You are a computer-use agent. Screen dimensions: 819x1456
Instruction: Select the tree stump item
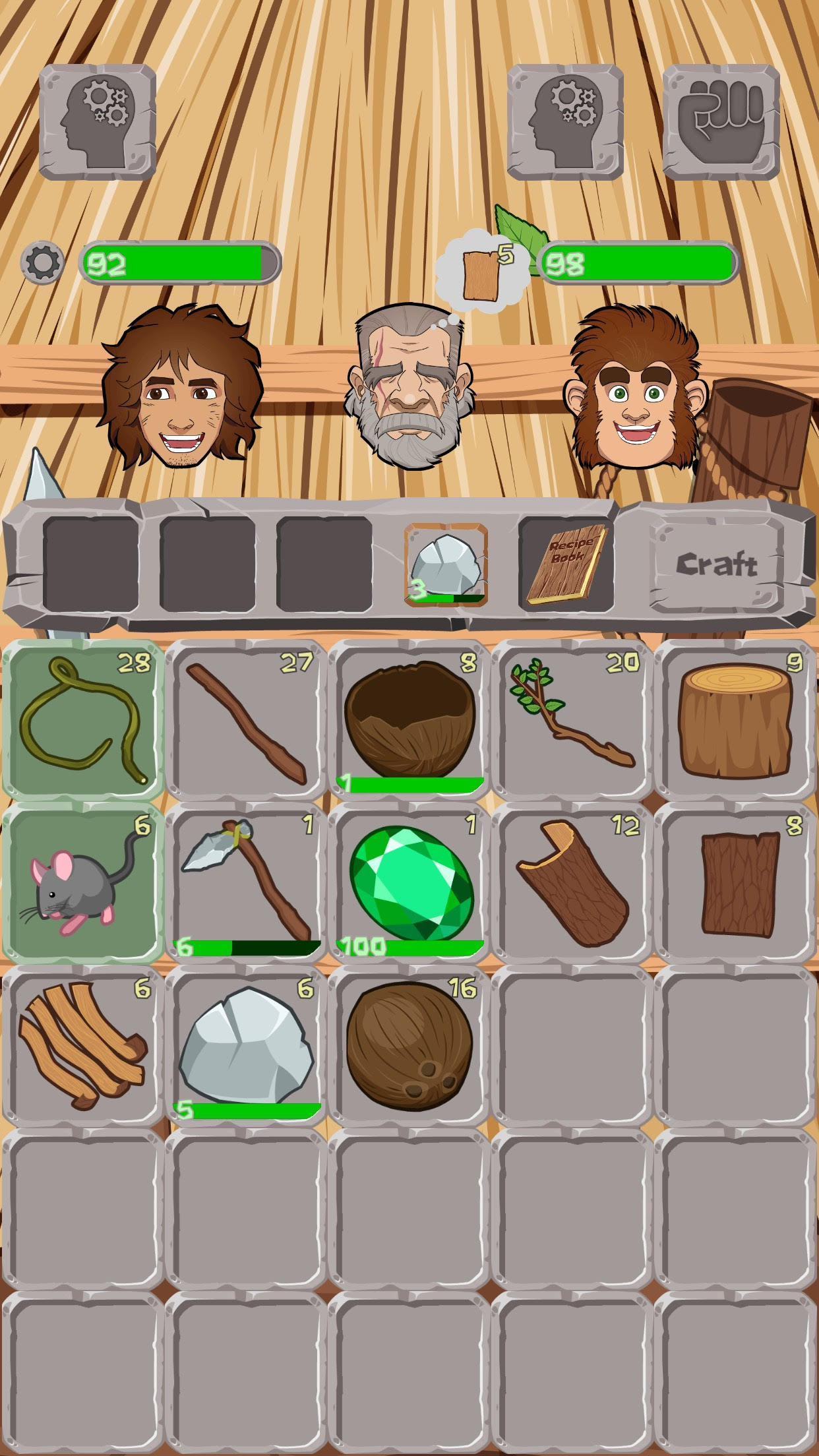[x=735, y=720]
